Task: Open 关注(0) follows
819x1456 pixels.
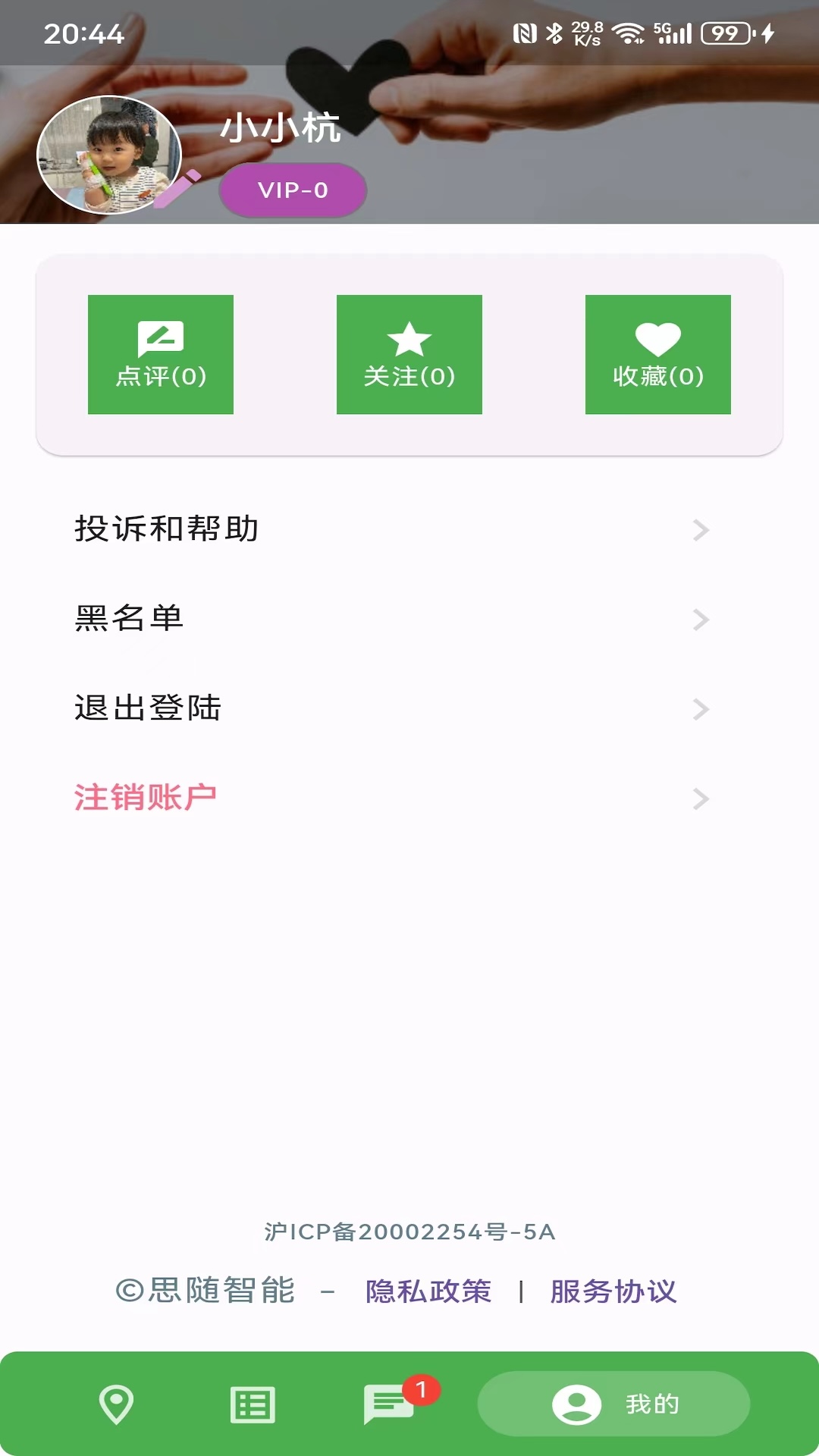Action: (x=409, y=355)
